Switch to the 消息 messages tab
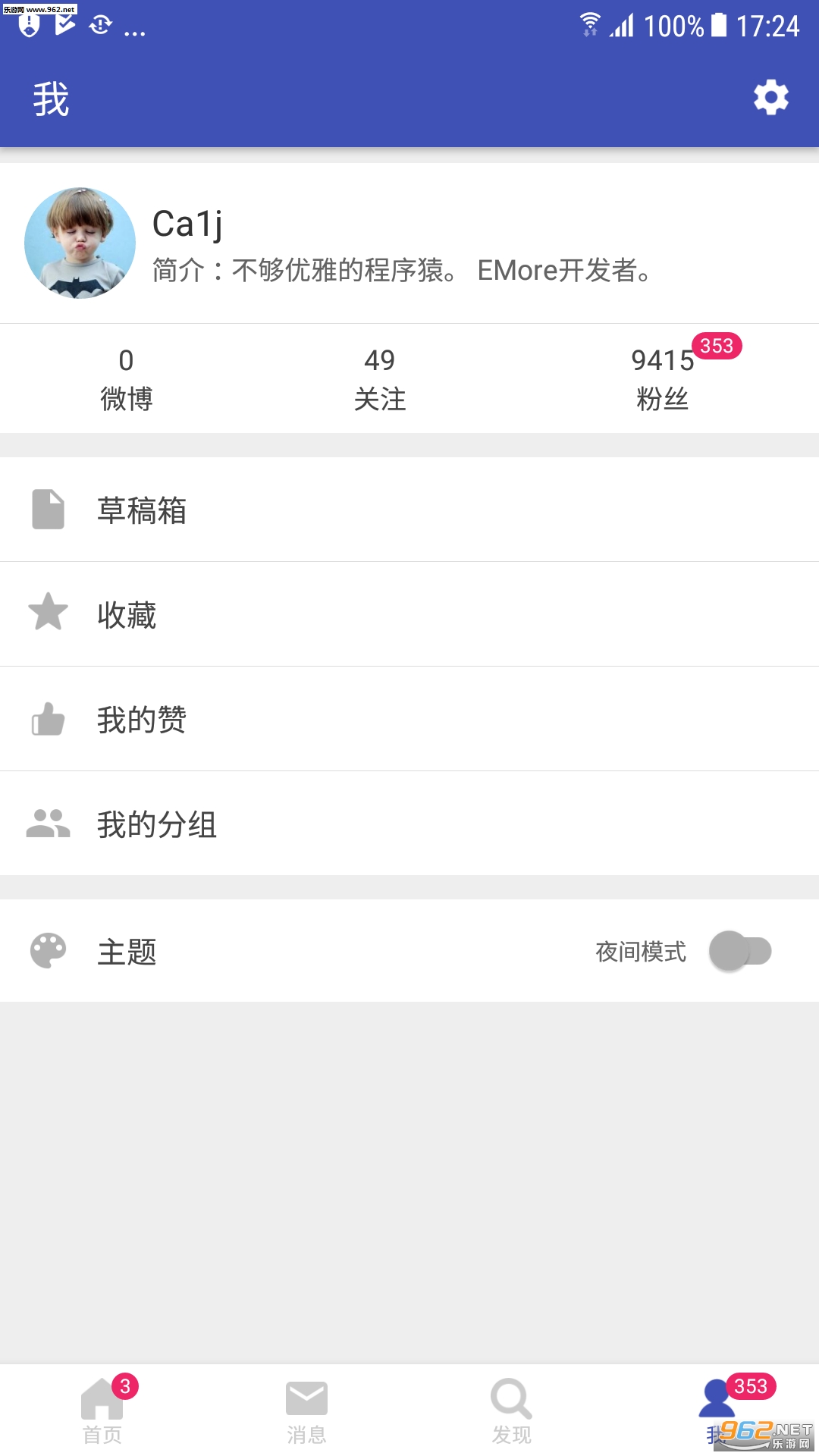The image size is (819, 1456). [x=306, y=1409]
